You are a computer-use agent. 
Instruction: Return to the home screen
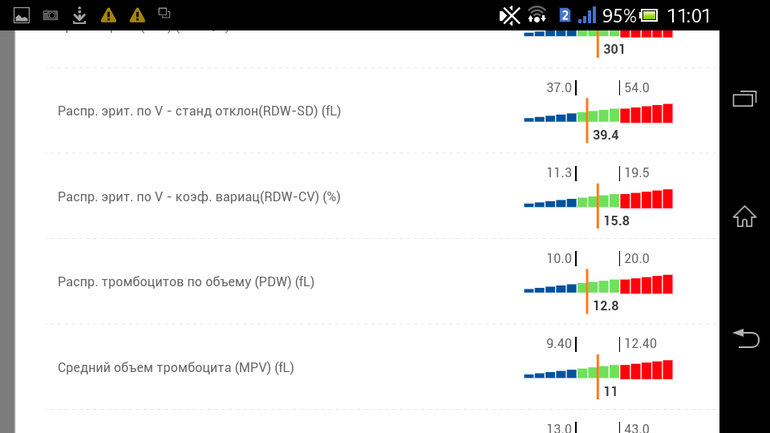coord(745,217)
